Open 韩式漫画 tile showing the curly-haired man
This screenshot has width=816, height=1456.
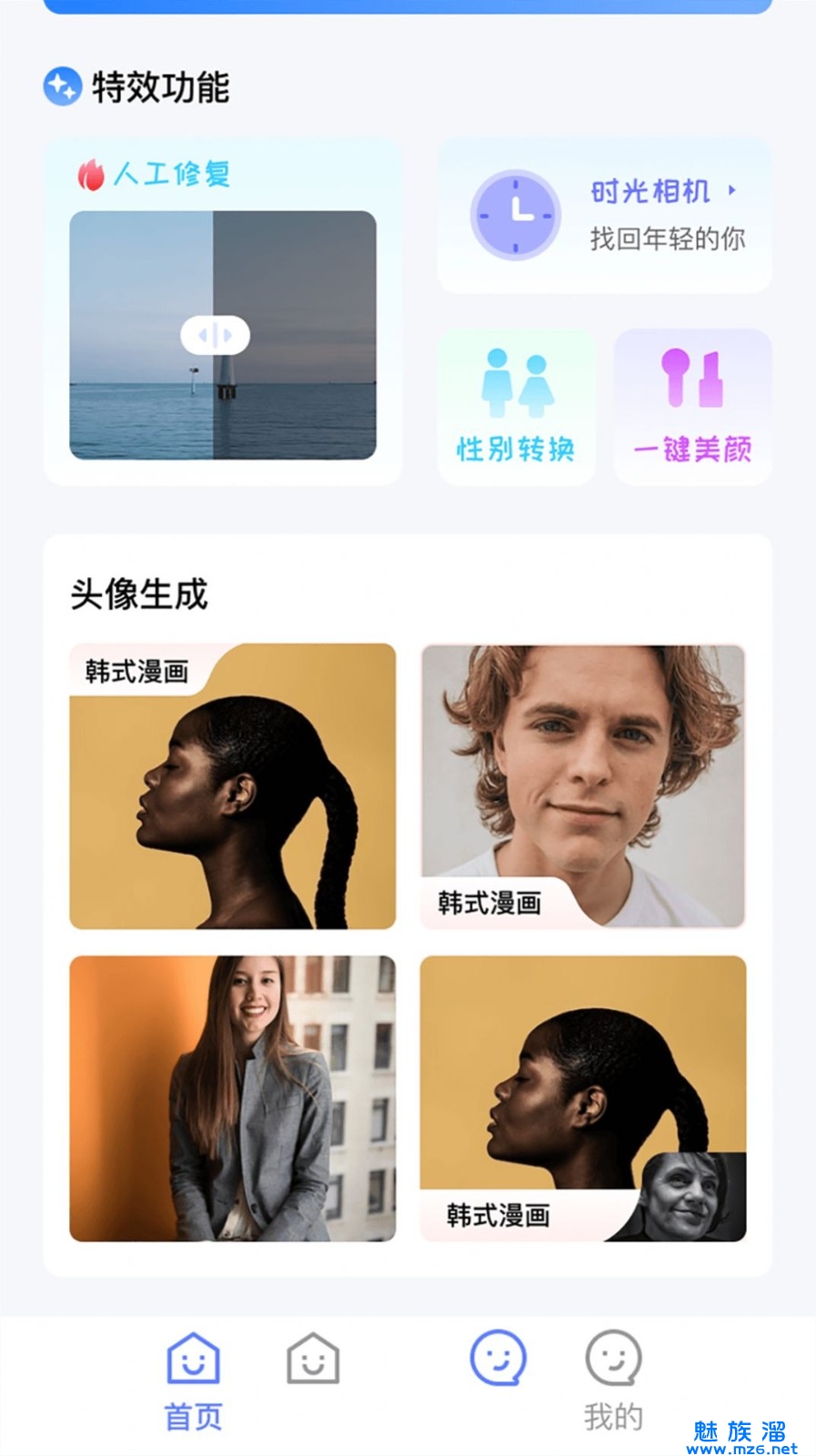click(x=582, y=786)
